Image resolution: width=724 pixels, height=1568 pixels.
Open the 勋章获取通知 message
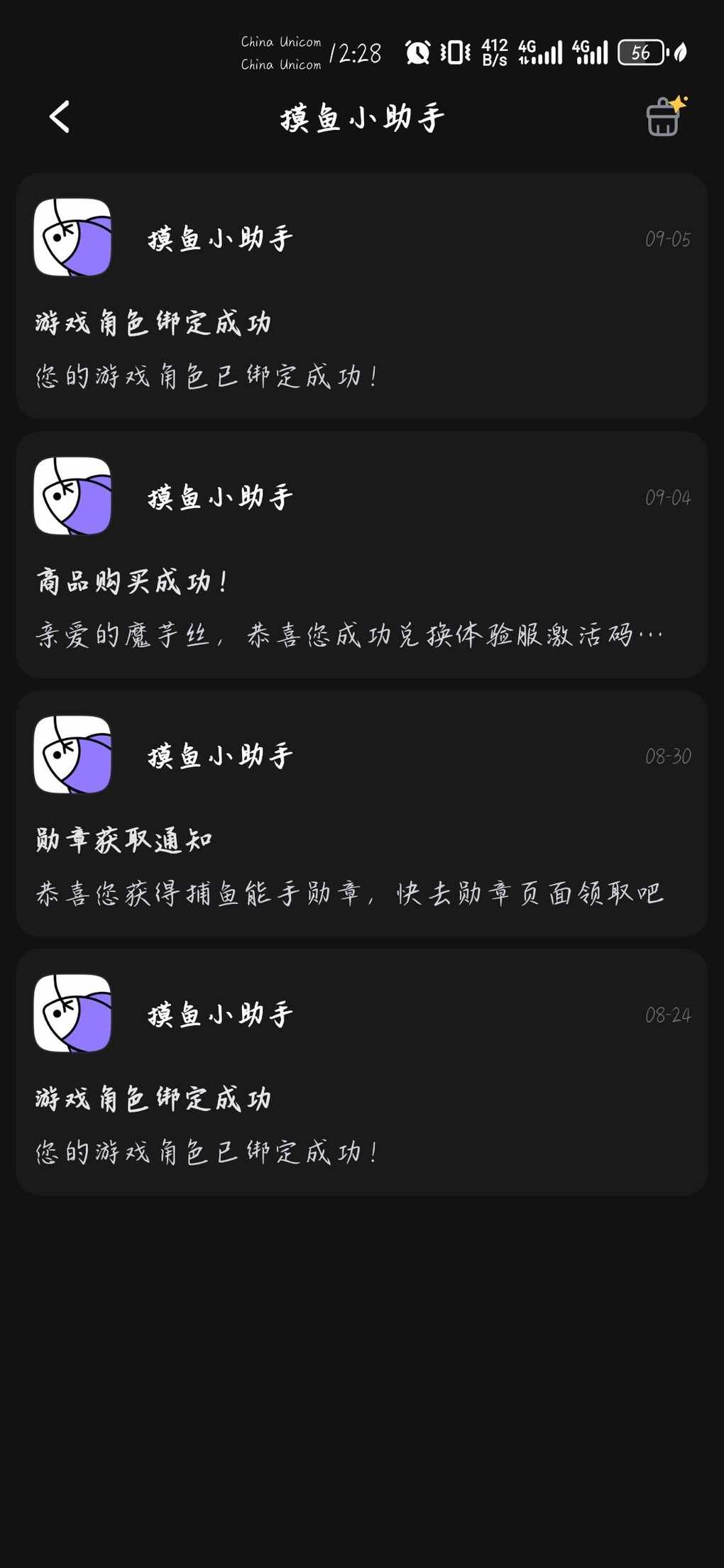[x=362, y=813]
